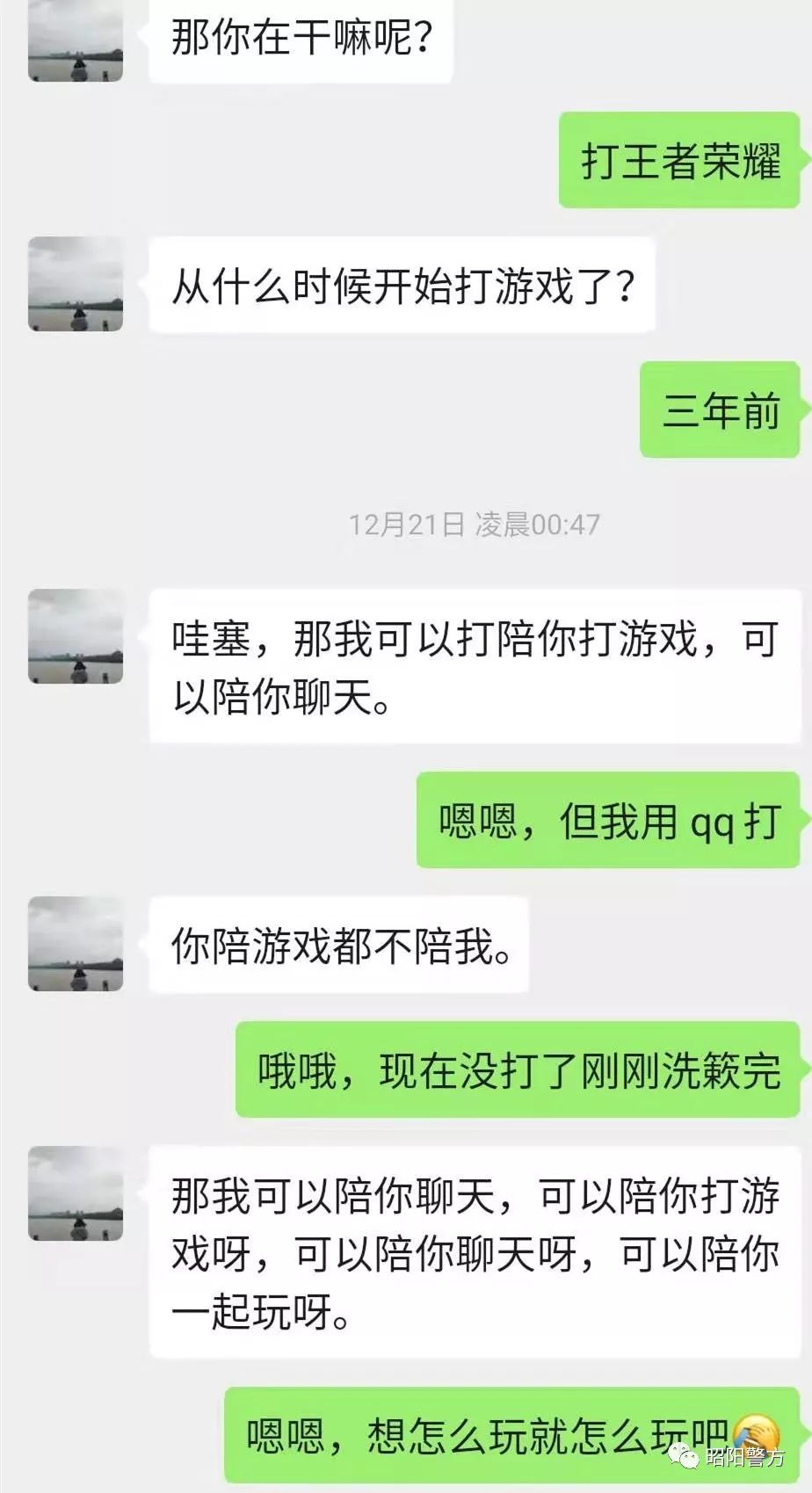Tap avatar next to "从什么时候开始打游戏了？"
812x1493 pixels.
[76, 284]
